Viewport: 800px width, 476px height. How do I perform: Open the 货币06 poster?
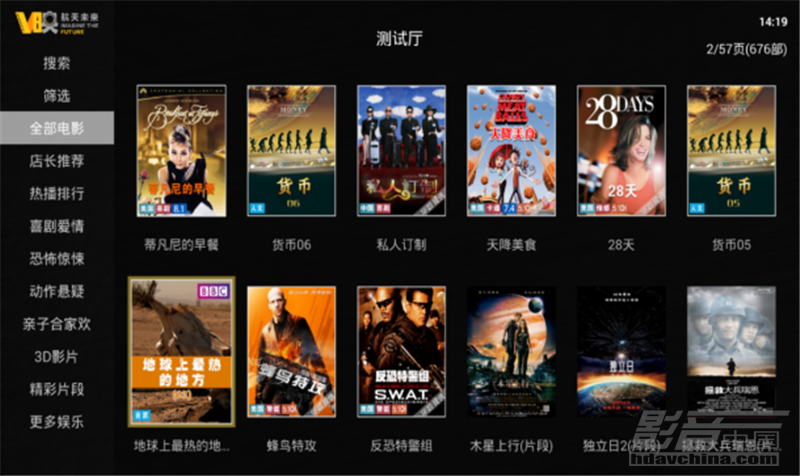point(292,152)
